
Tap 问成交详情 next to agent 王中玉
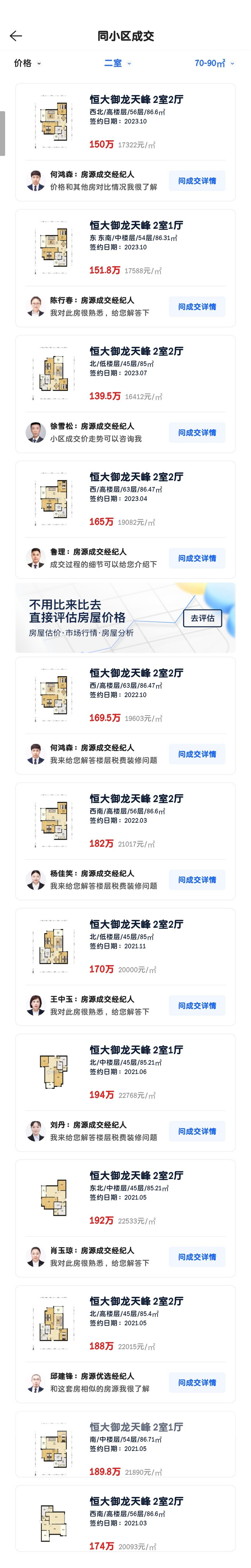click(197, 1005)
